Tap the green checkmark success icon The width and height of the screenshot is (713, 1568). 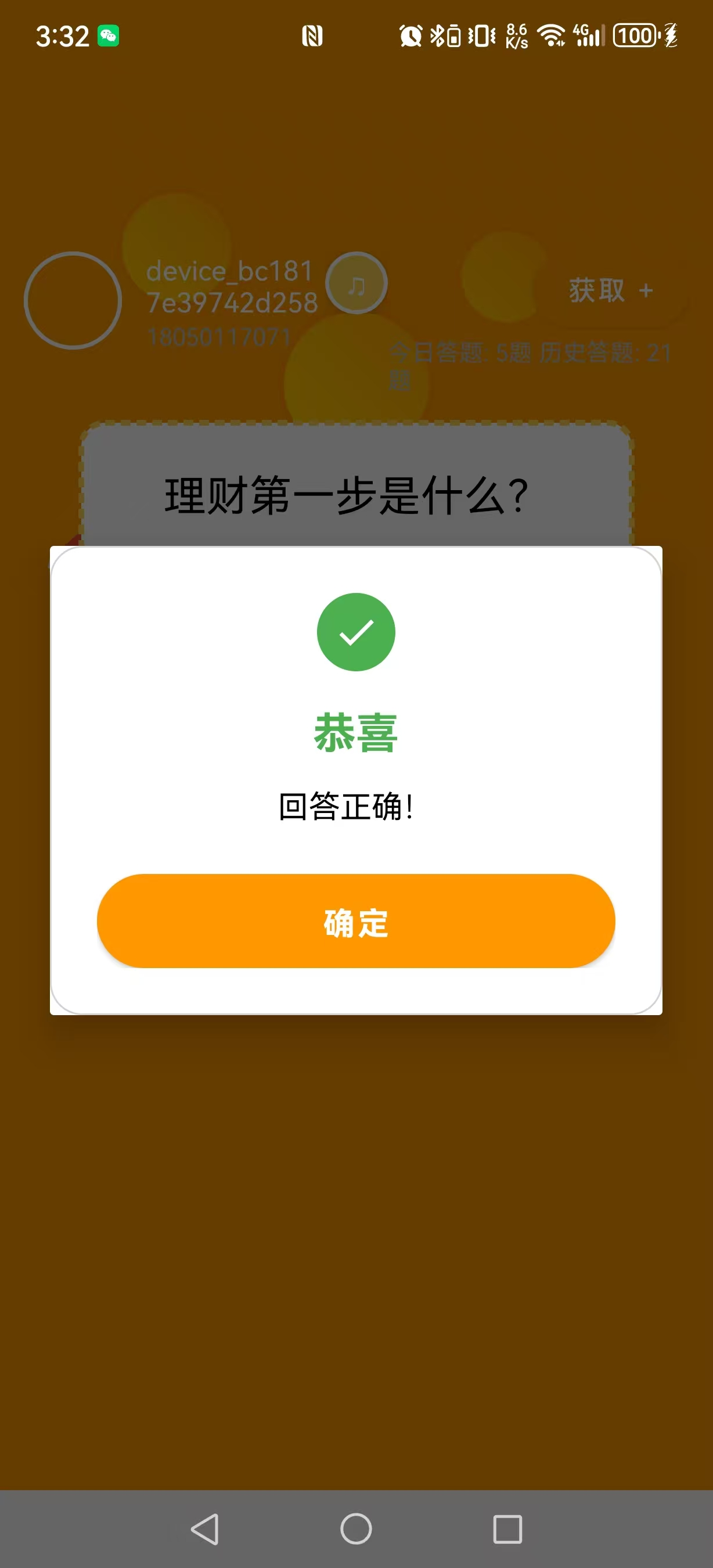pos(356,631)
